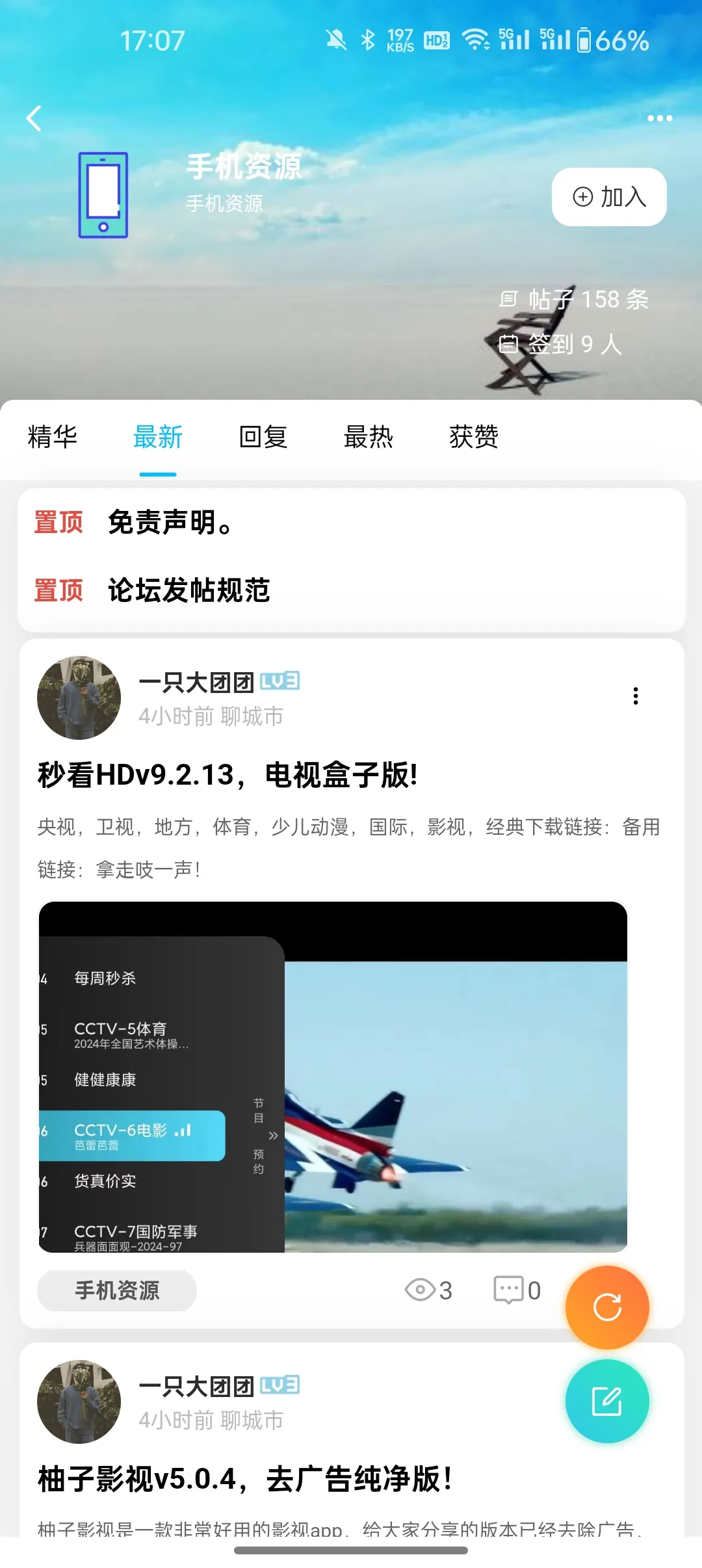Viewport: 702px width, 1568px height.
Task: Compose a new post with the pencil button
Action: pyautogui.click(x=607, y=1401)
